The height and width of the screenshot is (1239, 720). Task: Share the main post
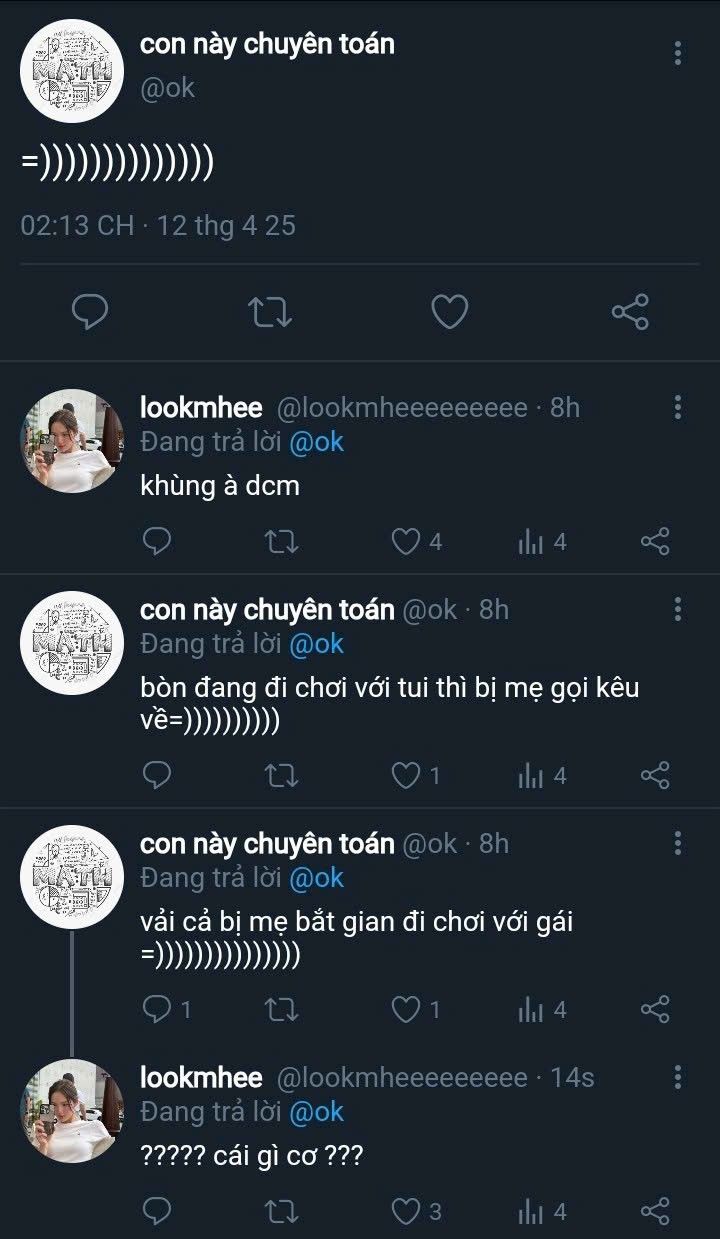[630, 312]
